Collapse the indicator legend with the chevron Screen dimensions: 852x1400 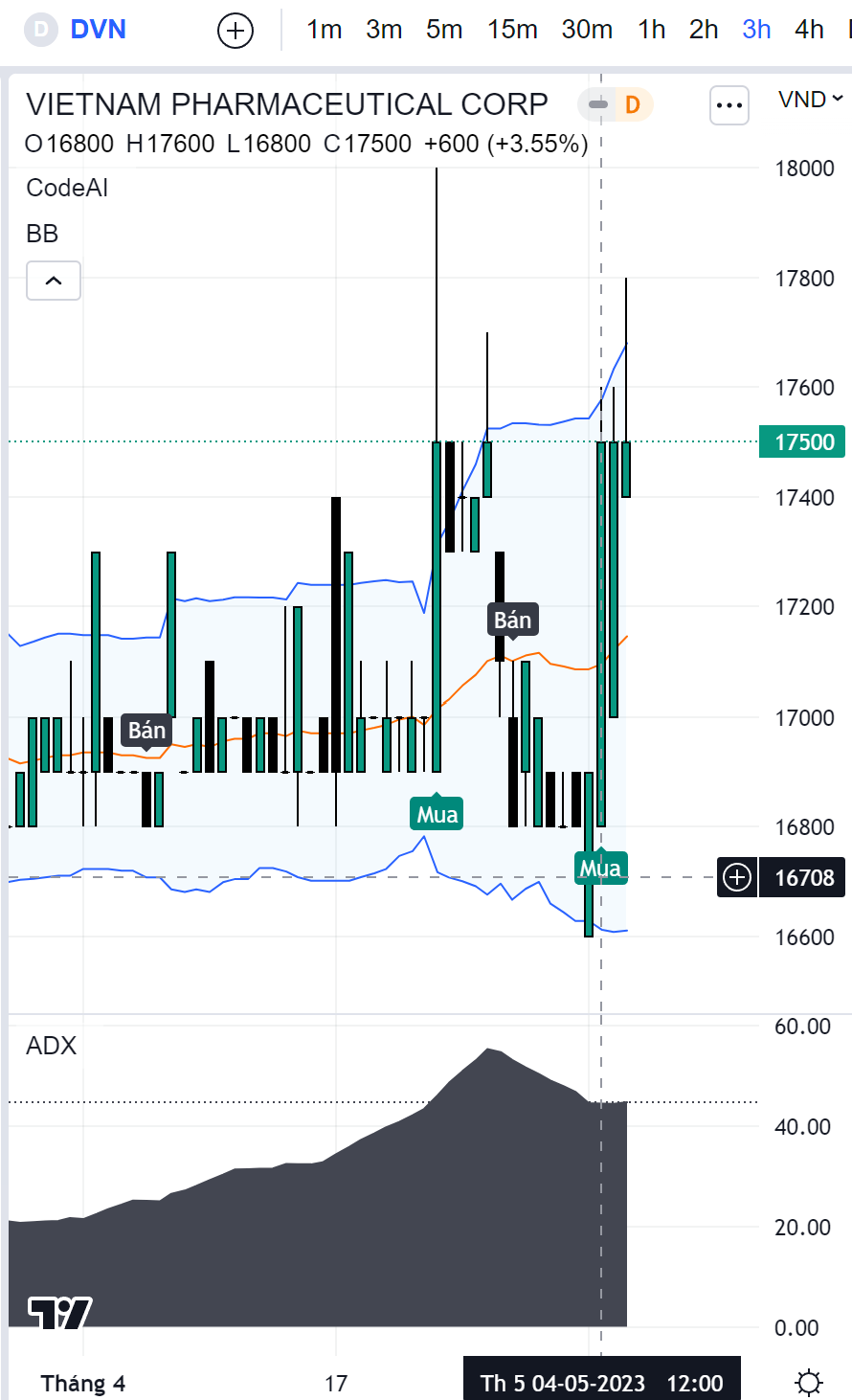[x=54, y=281]
